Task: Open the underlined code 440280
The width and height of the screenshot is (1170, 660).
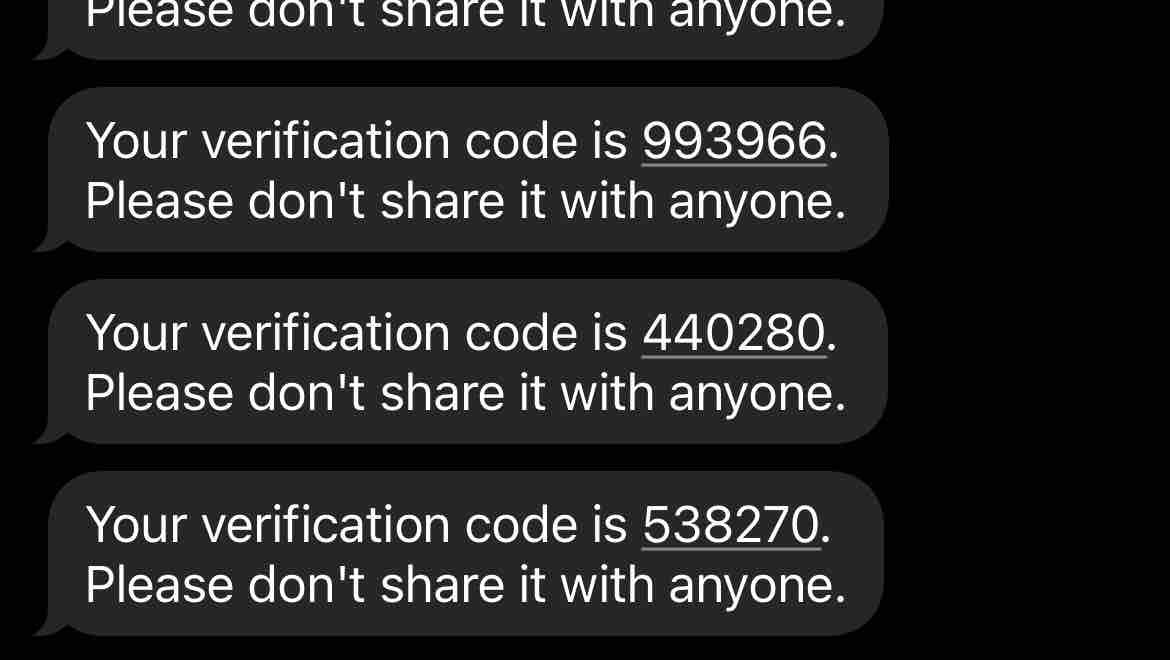Action: [x=734, y=333]
